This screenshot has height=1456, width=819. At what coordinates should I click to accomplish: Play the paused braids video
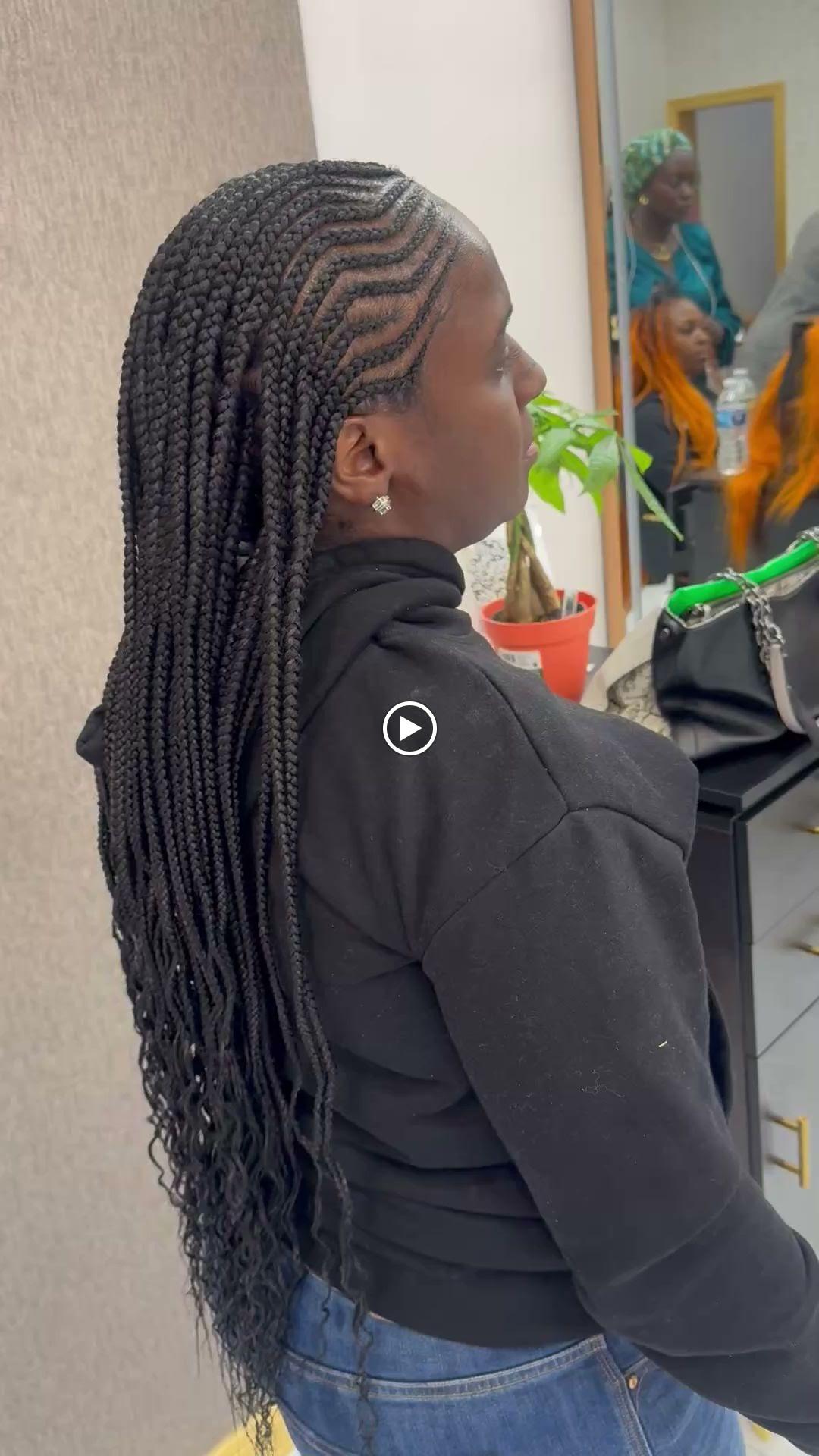(409, 729)
